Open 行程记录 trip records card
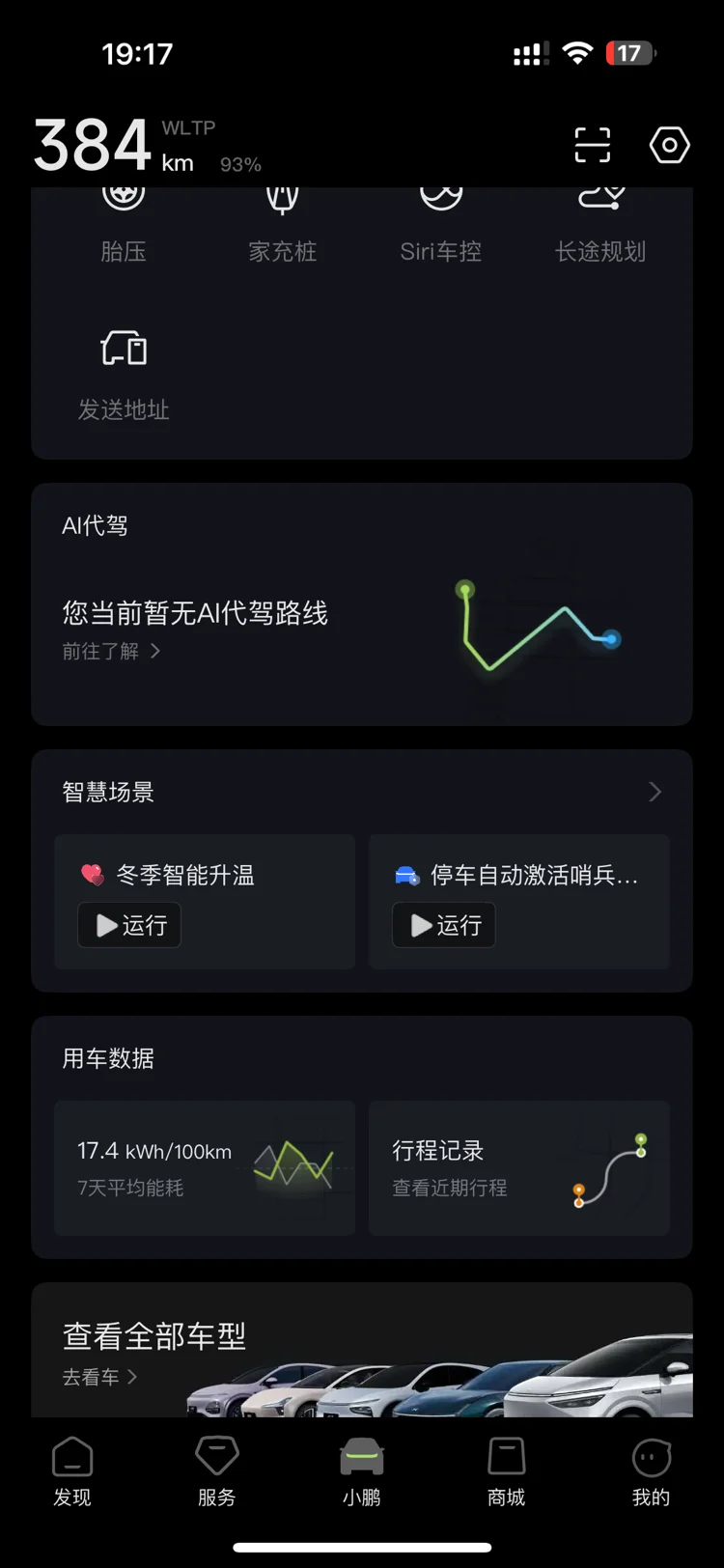724x1568 pixels. click(x=519, y=1168)
